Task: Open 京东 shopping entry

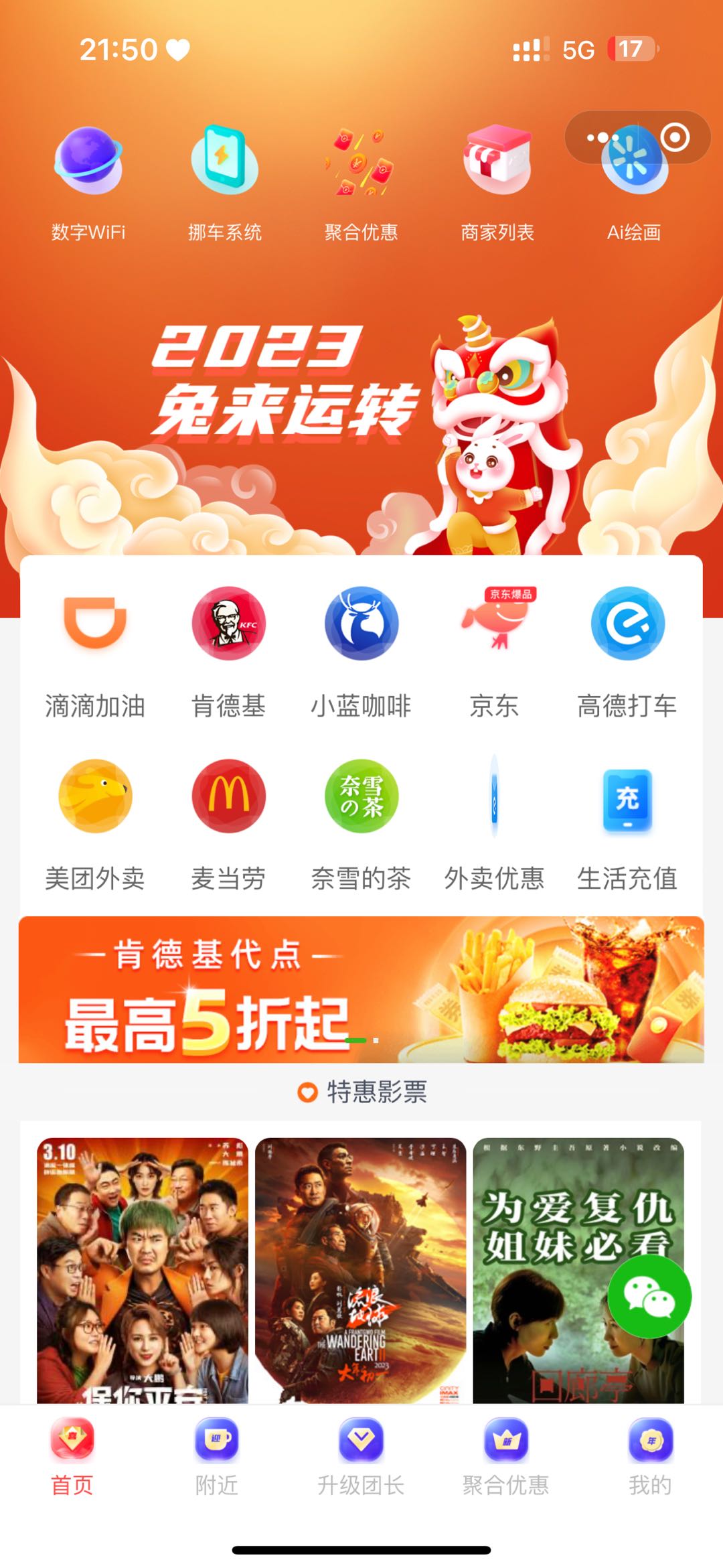Action: pyautogui.click(x=494, y=650)
